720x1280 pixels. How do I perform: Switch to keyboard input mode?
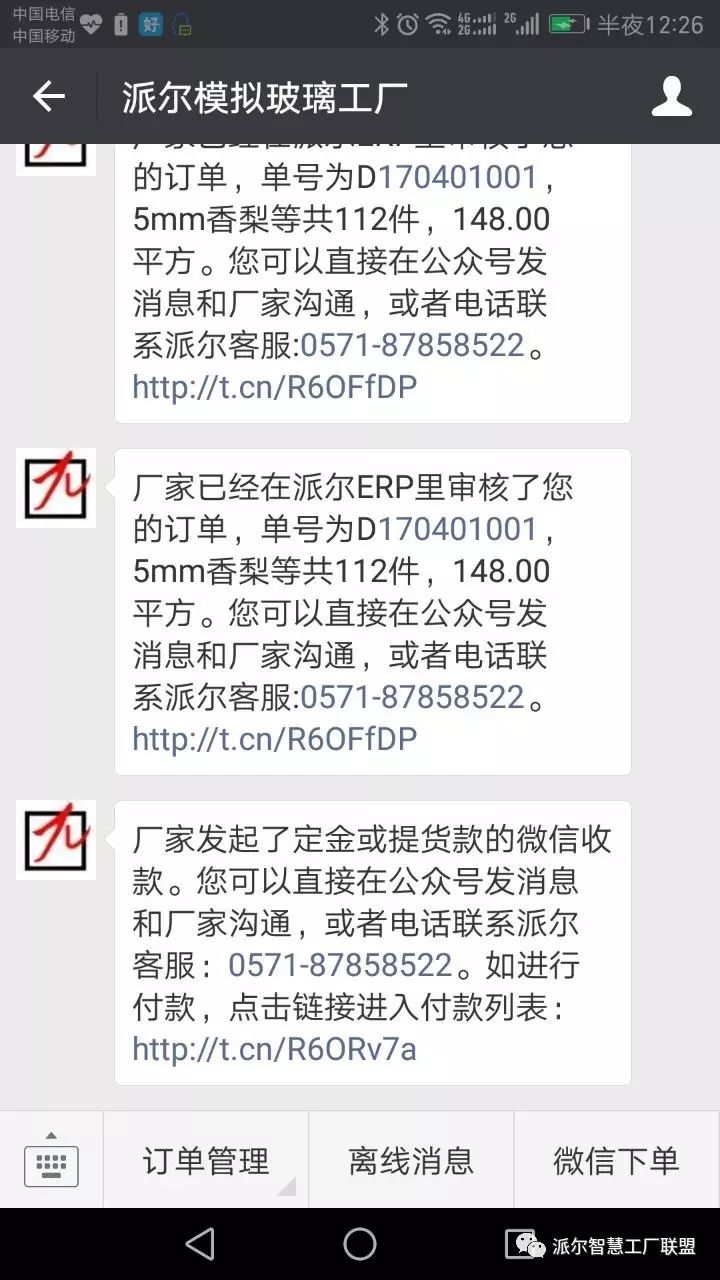coord(51,1160)
